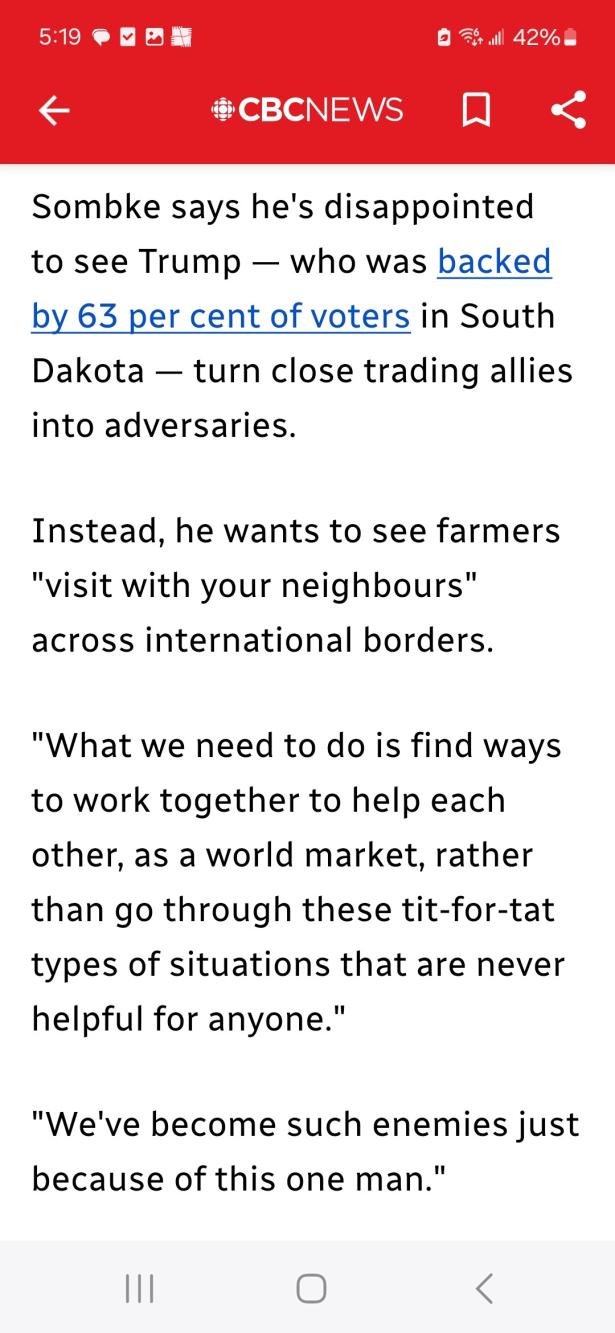615x1333 pixels.
Task: Open recent apps from navigation bar
Action: click(x=139, y=1289)
